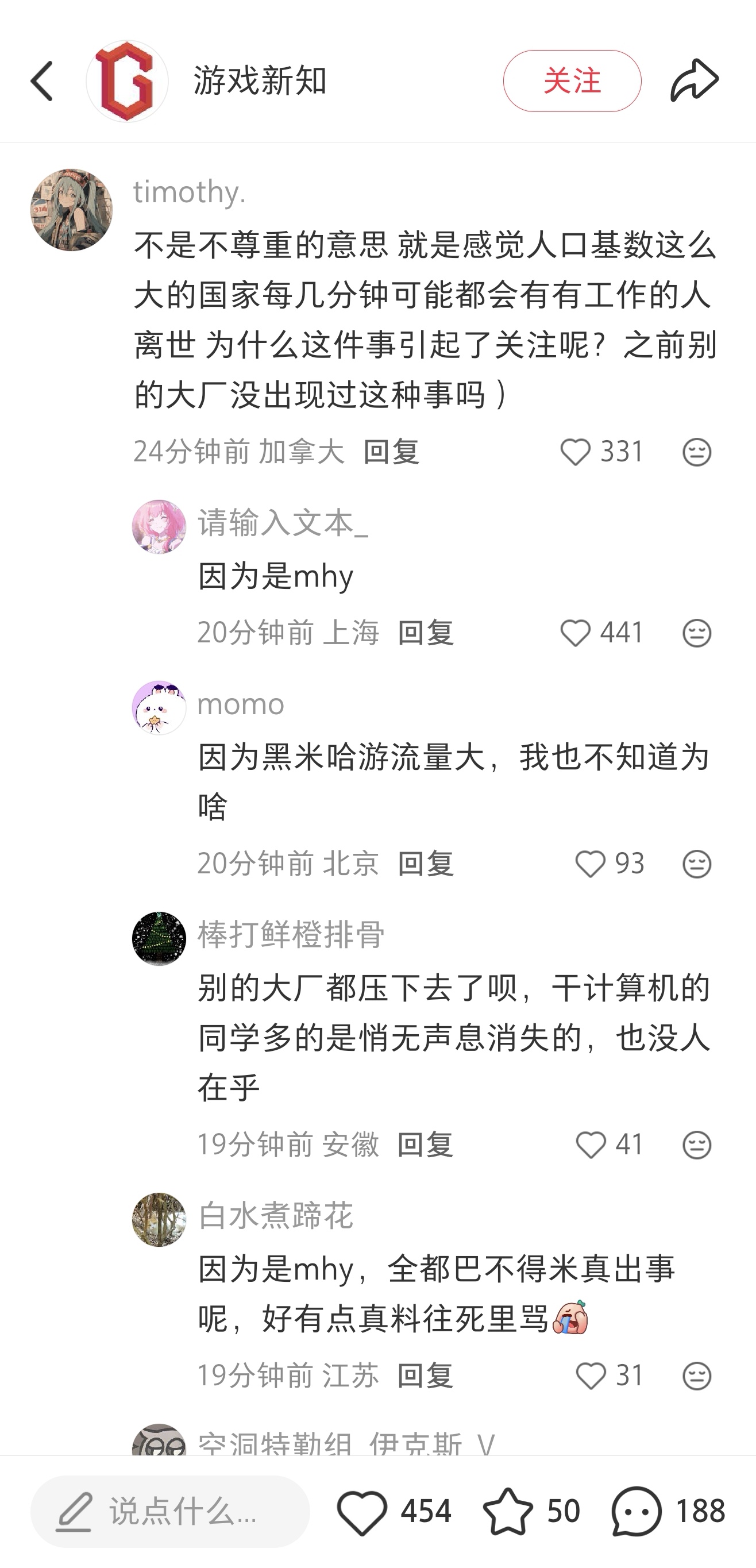The image size is (756, 1568).
Task: Reply to 请输入文本_'s comment
Action: (x=426, y=633)
